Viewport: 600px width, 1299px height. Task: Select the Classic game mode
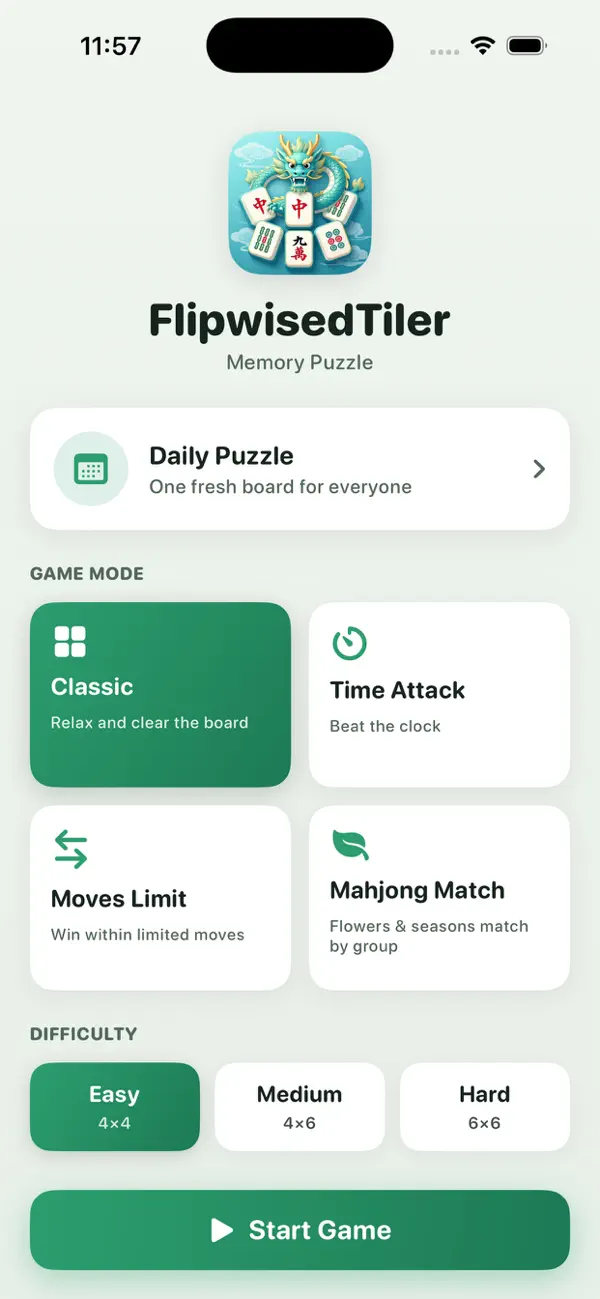click(160, 694)
